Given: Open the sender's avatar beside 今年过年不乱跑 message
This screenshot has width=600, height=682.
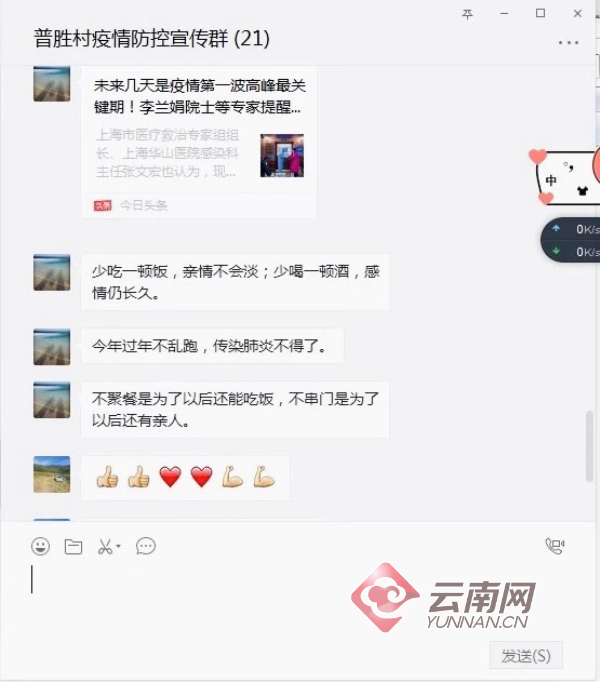Looking at the screenshot, I should pyautogui.click(x=52, y=346).
